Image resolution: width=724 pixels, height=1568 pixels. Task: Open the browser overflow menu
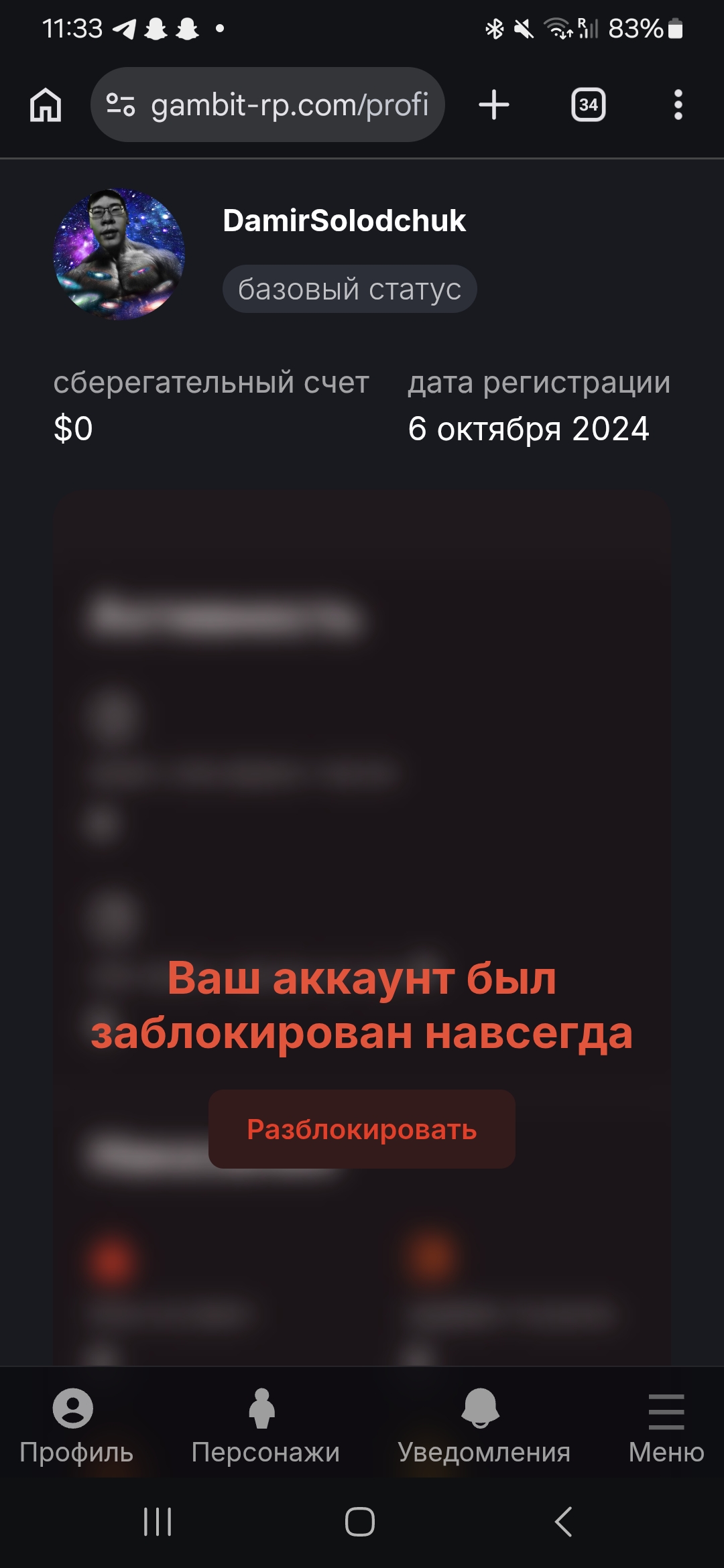[x=678, y=105]
